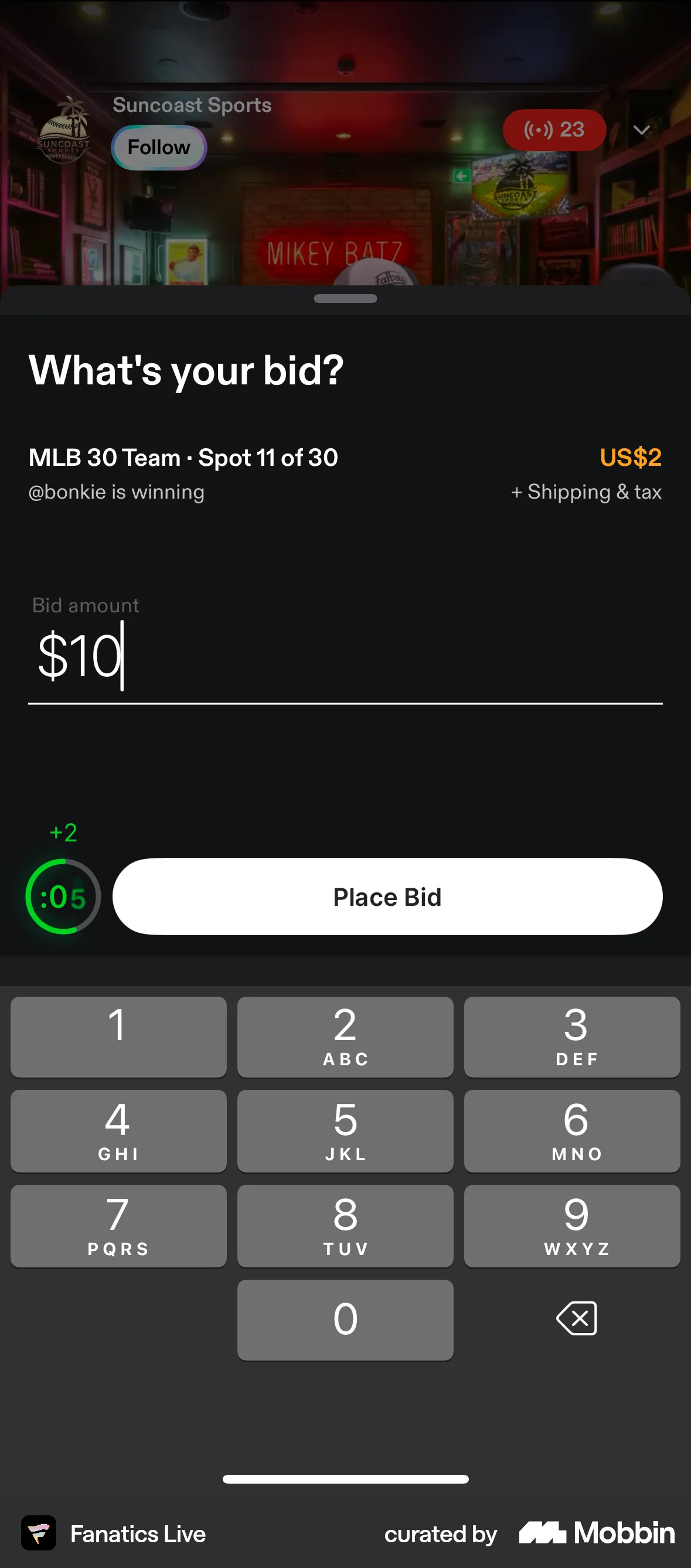Tap the bottom sheet drag handle
The height and width of the screenshot is (1568, 691).
[x=345, y=298]
